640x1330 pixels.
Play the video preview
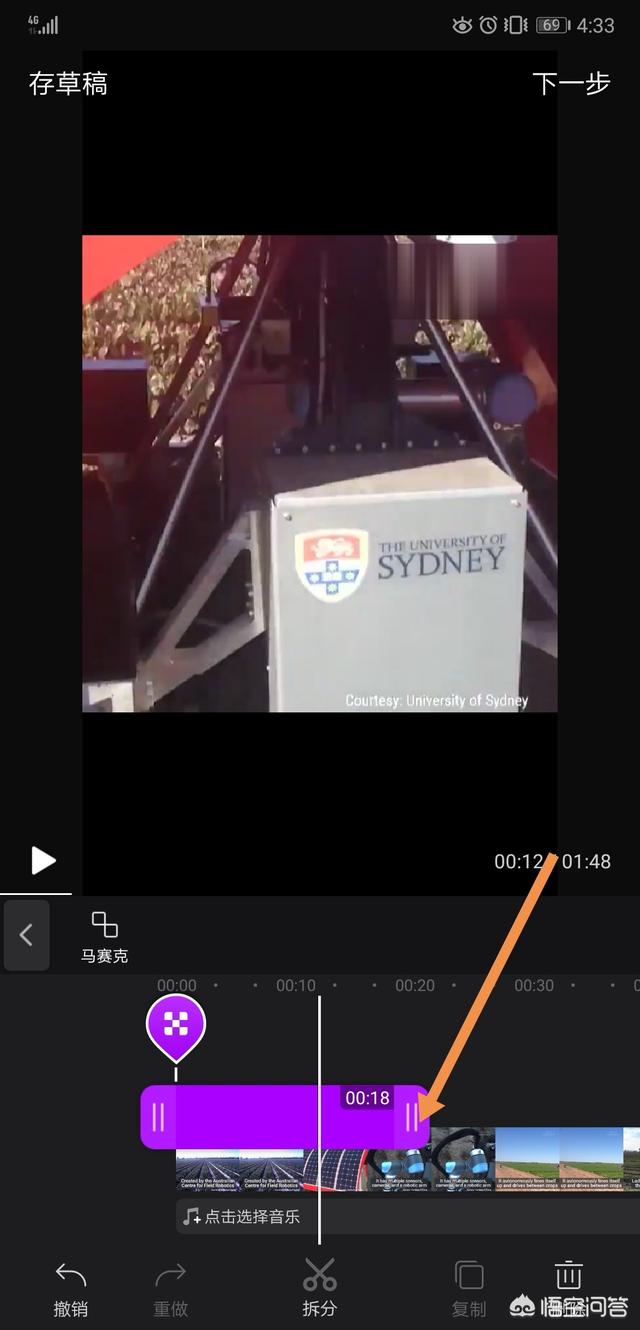pos(42,860)
